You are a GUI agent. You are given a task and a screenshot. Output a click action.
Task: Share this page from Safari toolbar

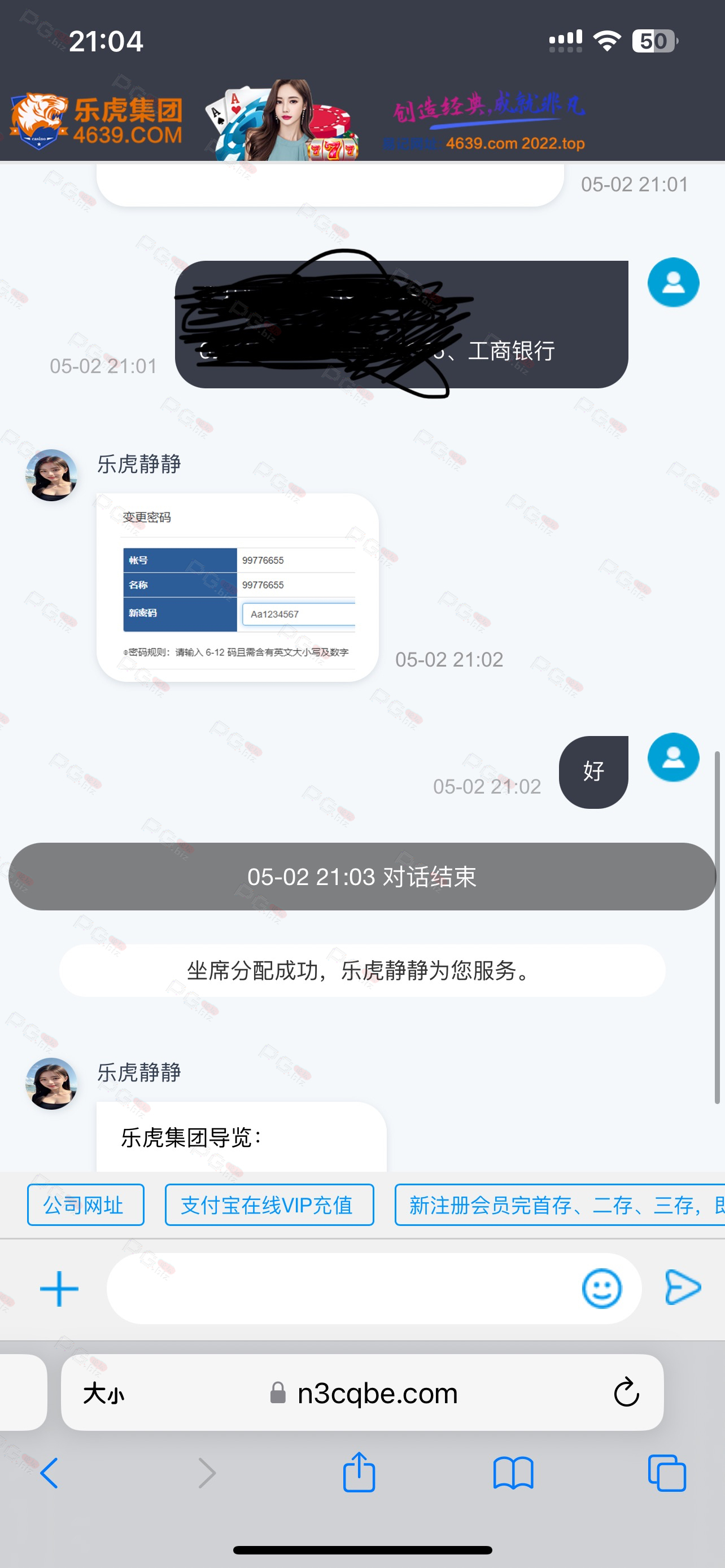point(359,1472)
